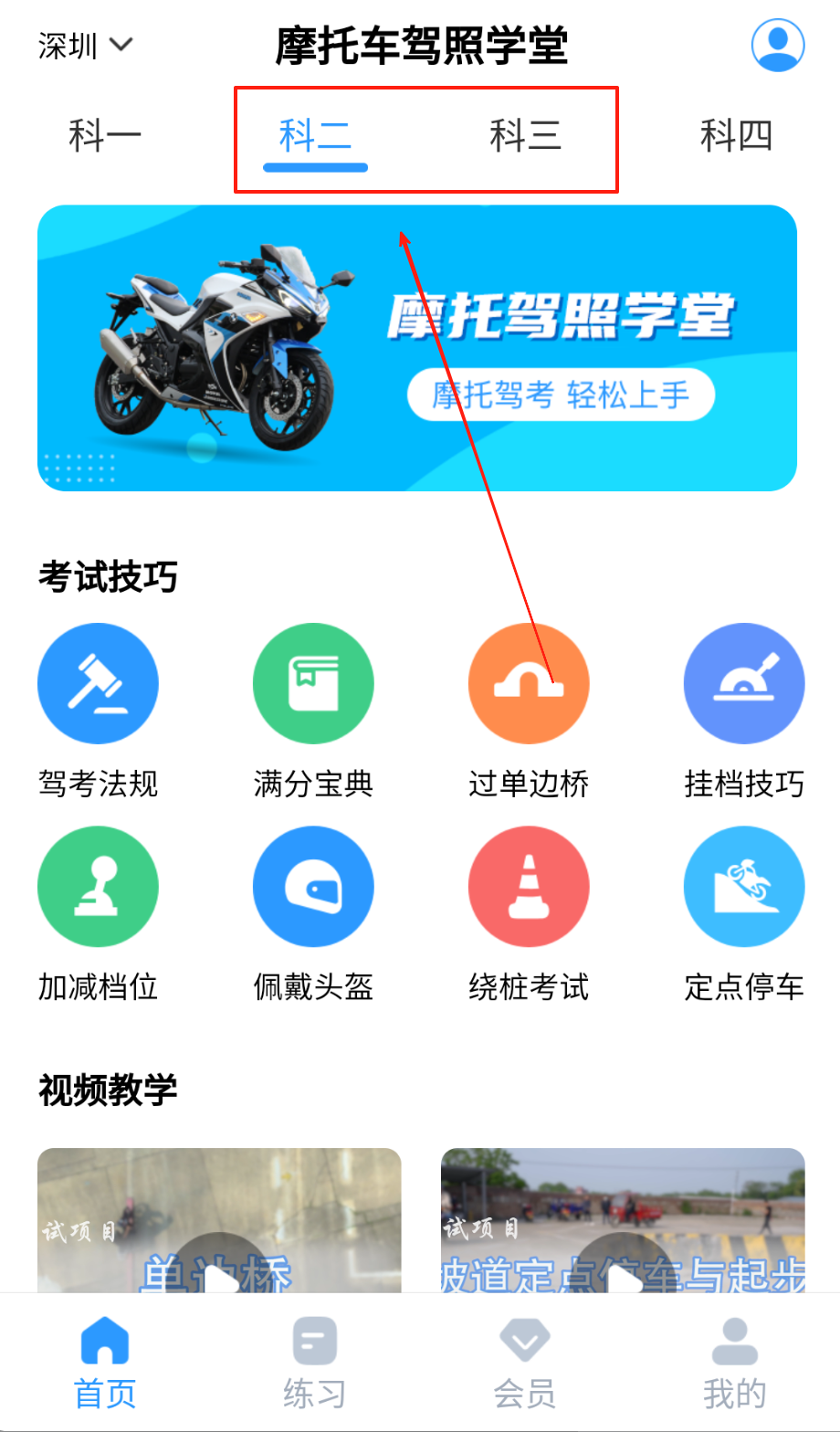
Task: Open the 会员 tab
Action: point(524,1363)
